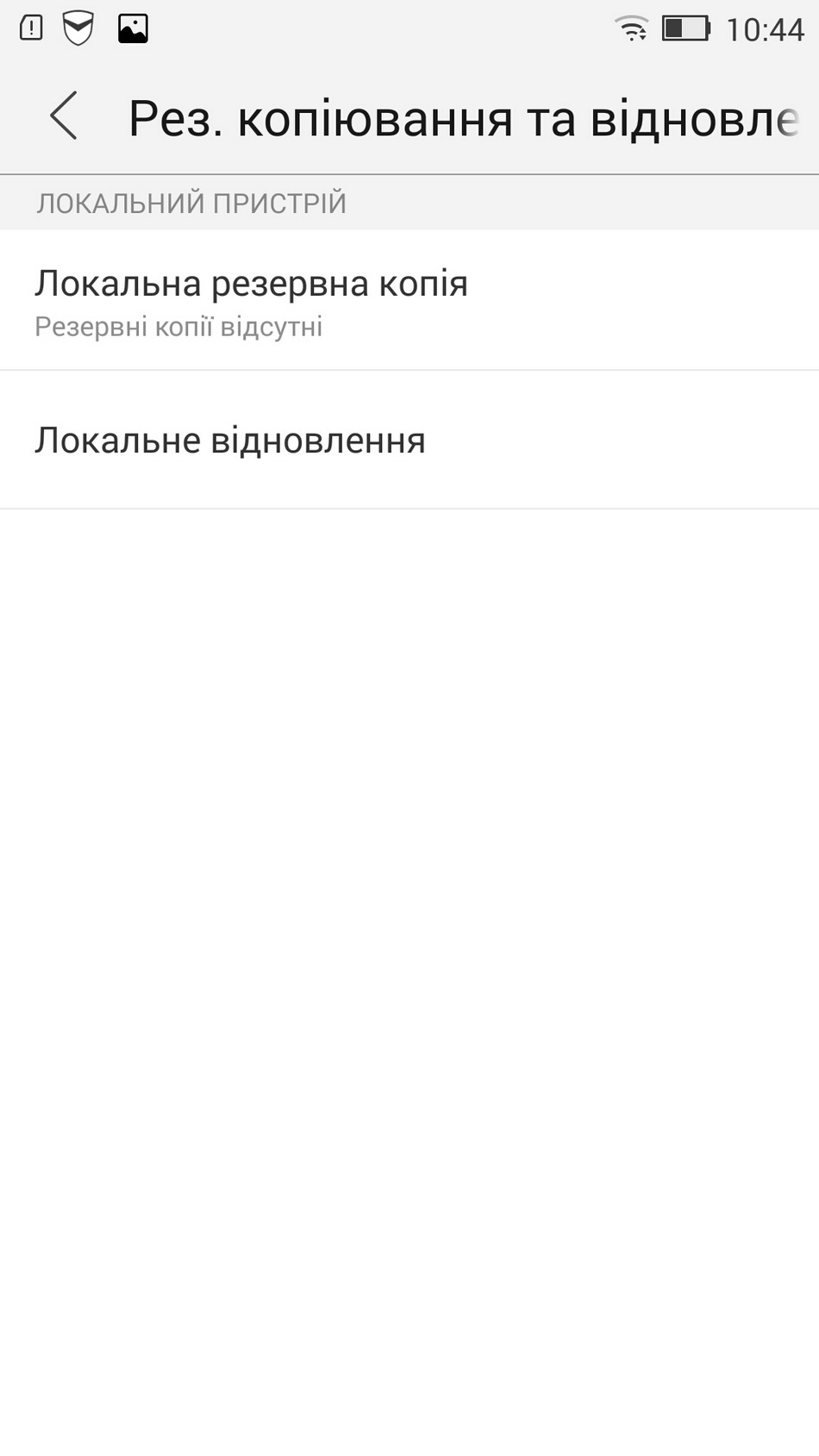Open Локальна резервна копія
The width and height of the screenshot is (819, 1456).
(x=409, y=300)
